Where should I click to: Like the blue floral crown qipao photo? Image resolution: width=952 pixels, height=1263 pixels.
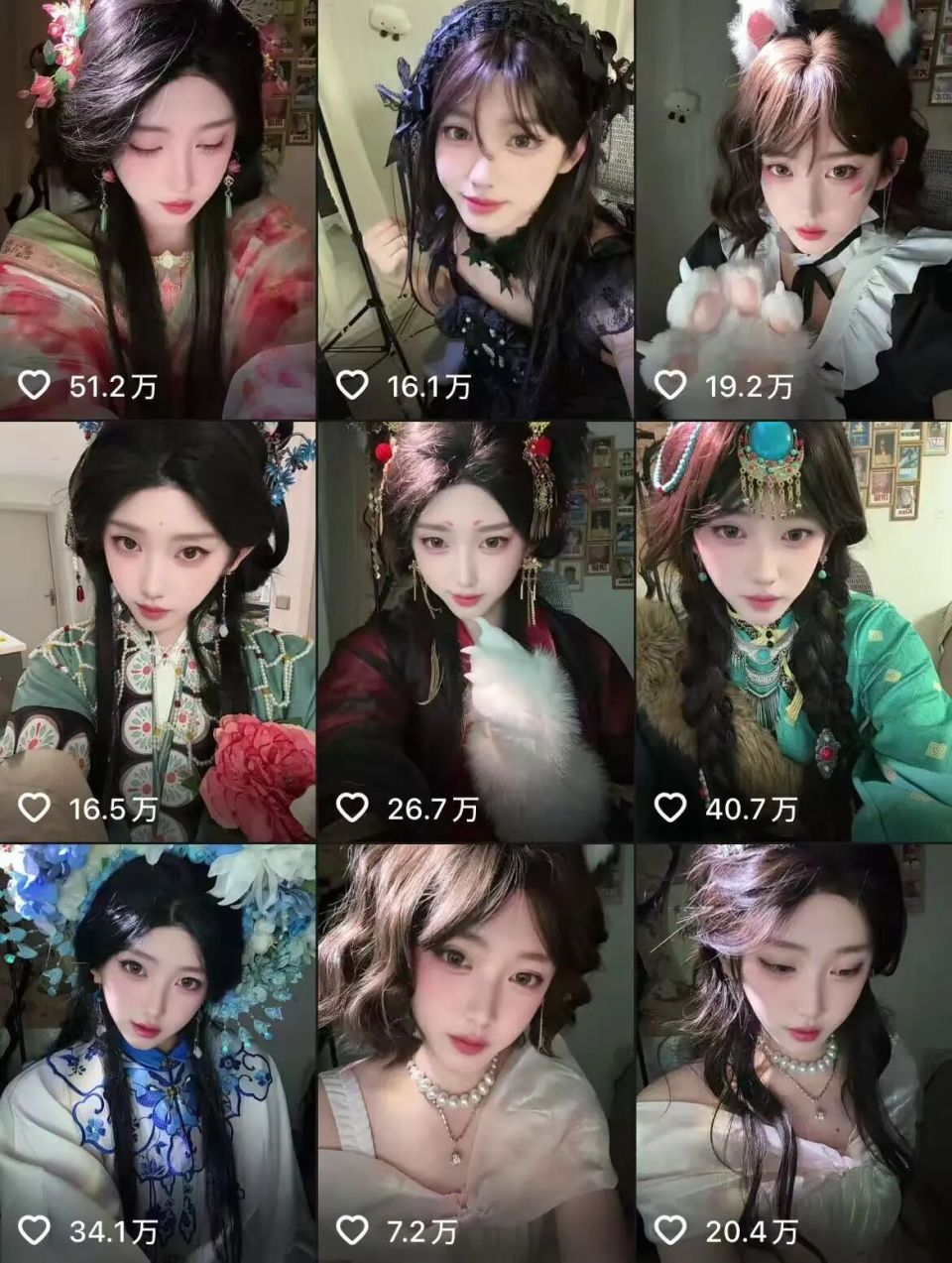coord(33,1228)
